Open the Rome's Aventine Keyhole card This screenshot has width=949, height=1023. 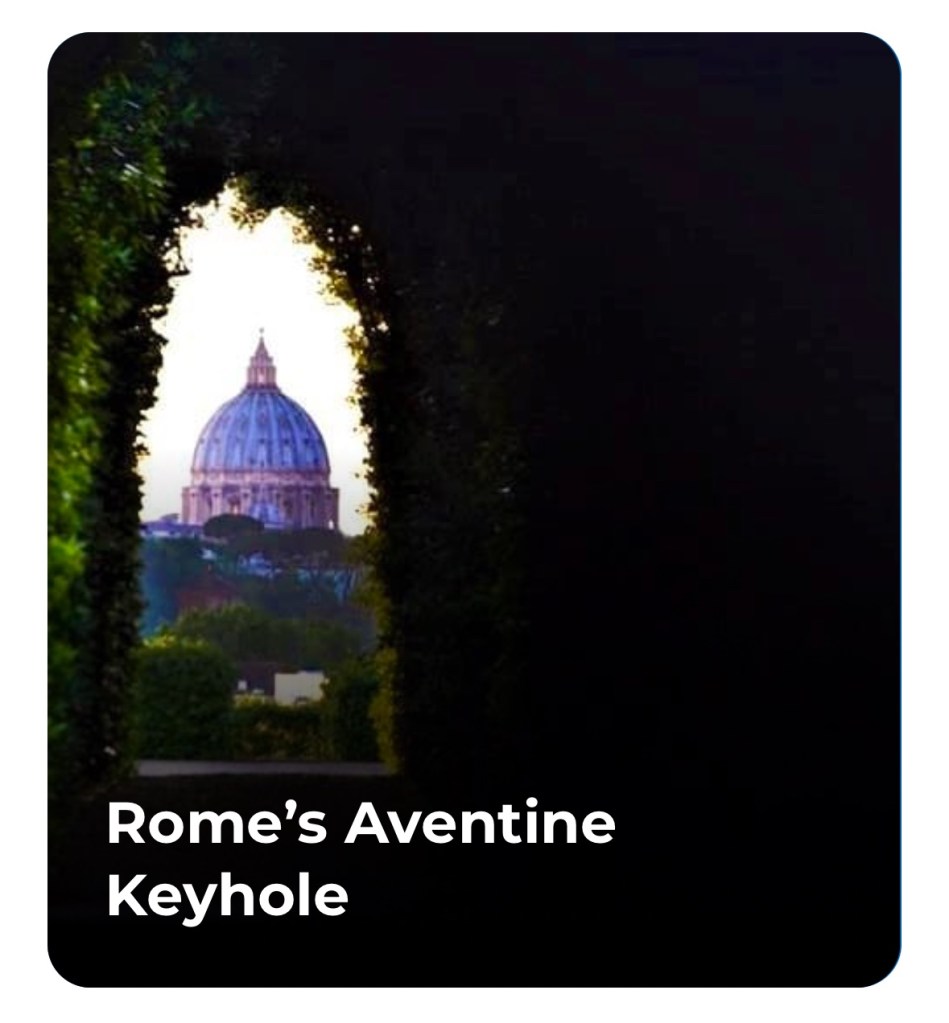[474, 510]
